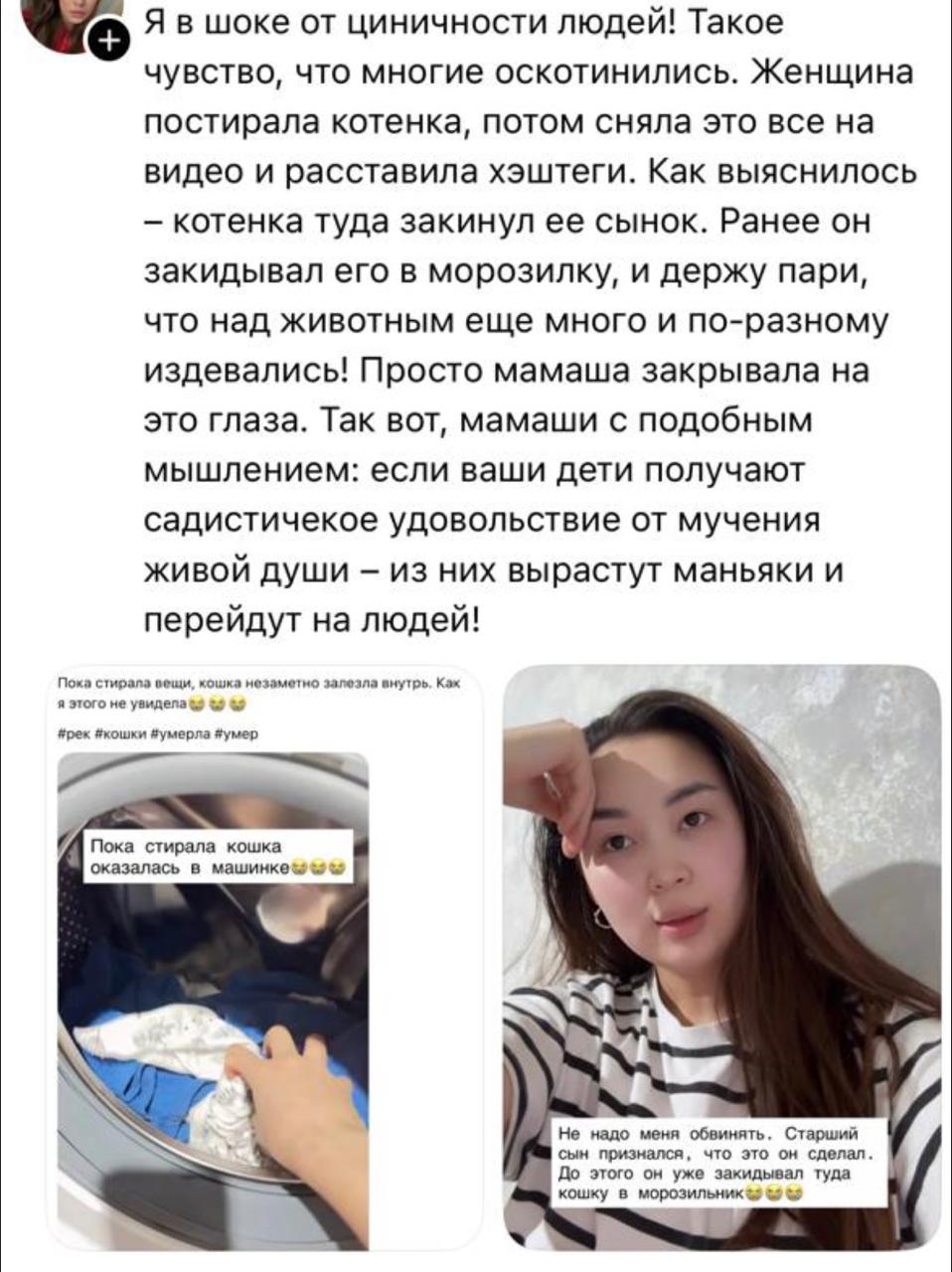Open the photo of woman in striped shirt
Viewport: 952px width, 1272px height.
click(722, 954)
